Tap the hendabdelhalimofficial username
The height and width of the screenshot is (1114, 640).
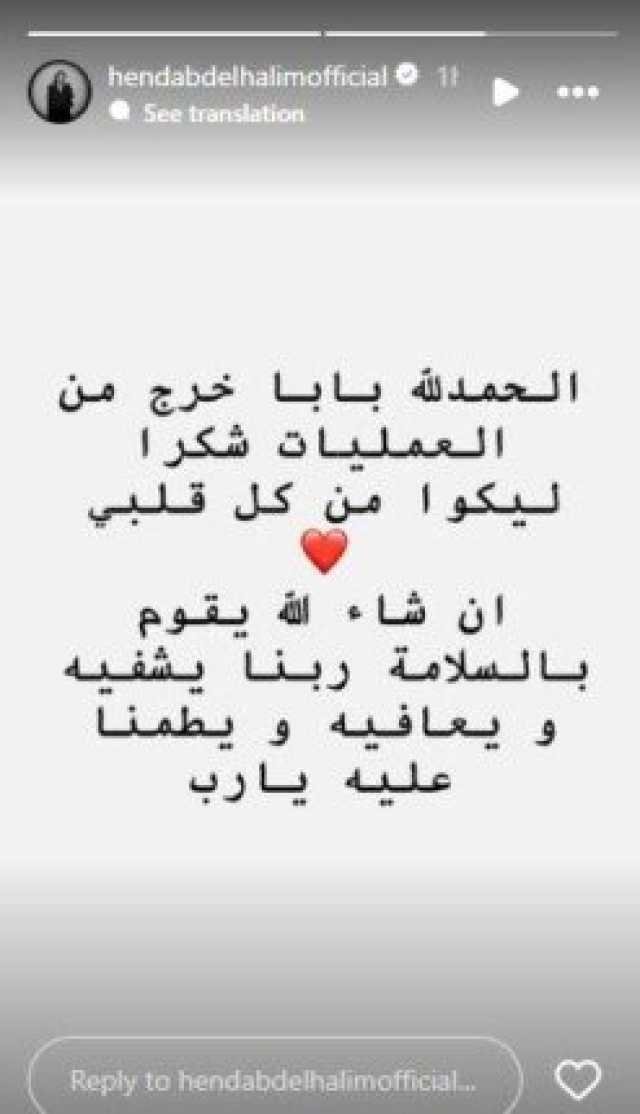(247, 77)
